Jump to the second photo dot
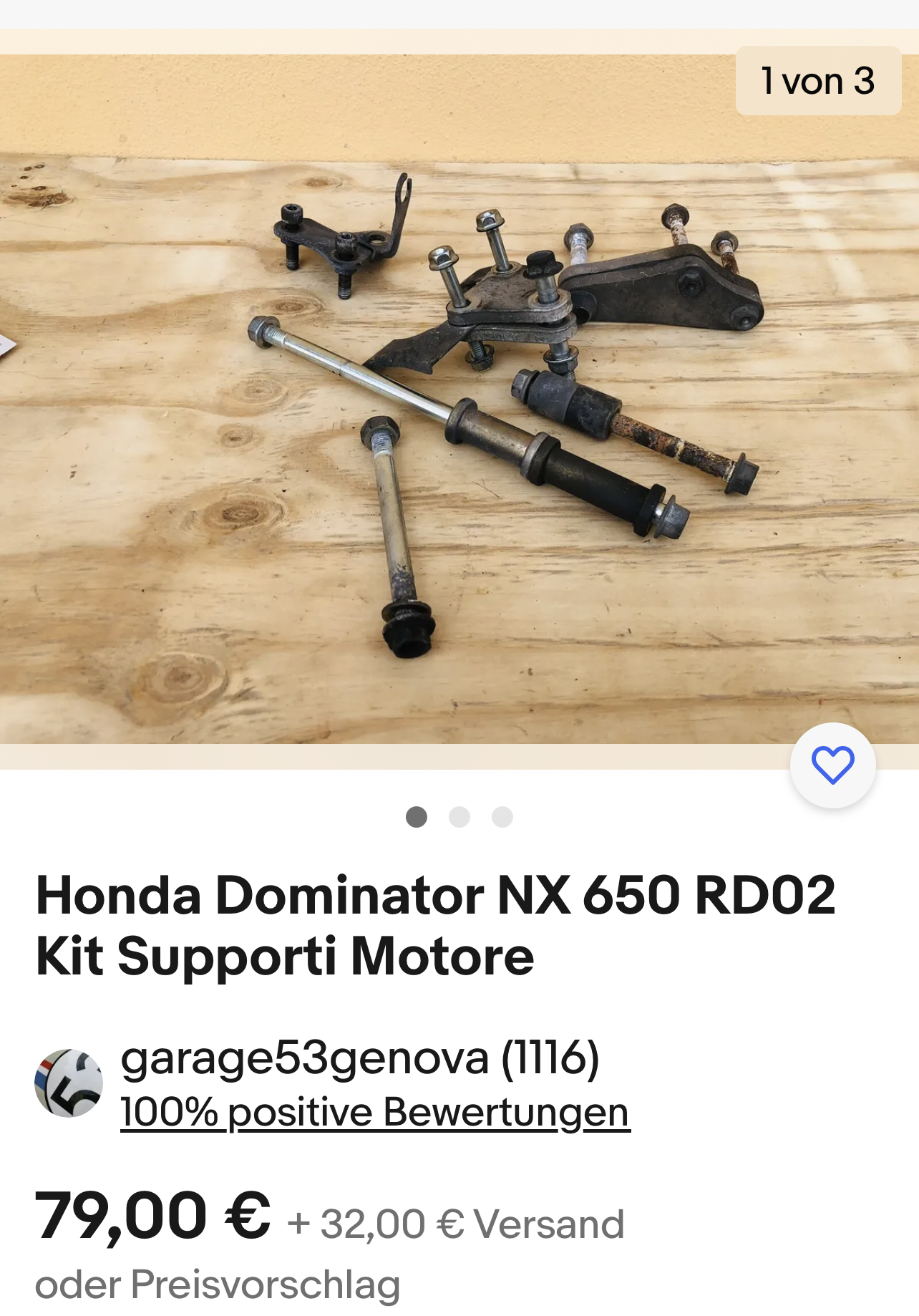Image resolution: width=919 pixels, height=1316 pixels. [459, 817]
